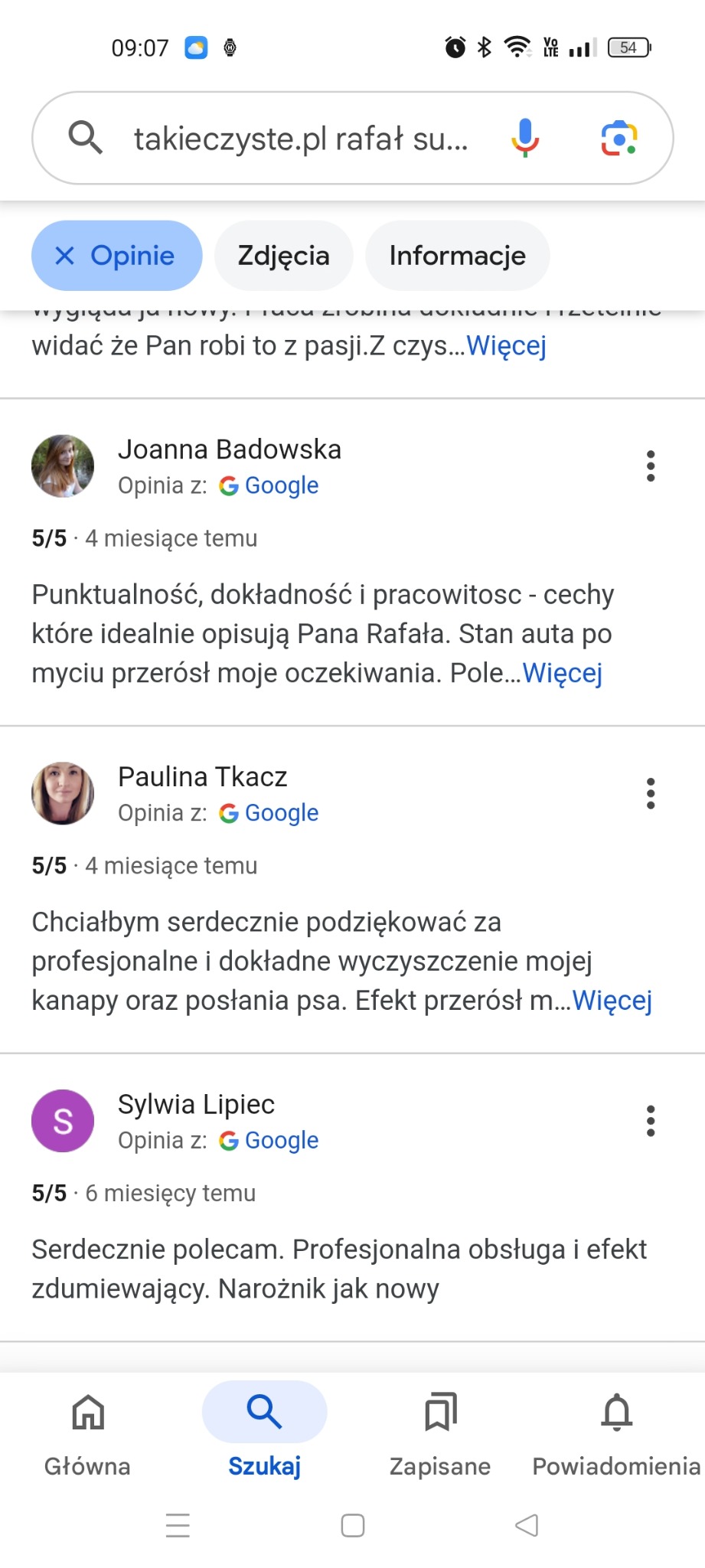This screenshot has height=1568, width=705.
Task: Tap Więcej on Joanna Badowska's review
Action: [x=563, y=672]
